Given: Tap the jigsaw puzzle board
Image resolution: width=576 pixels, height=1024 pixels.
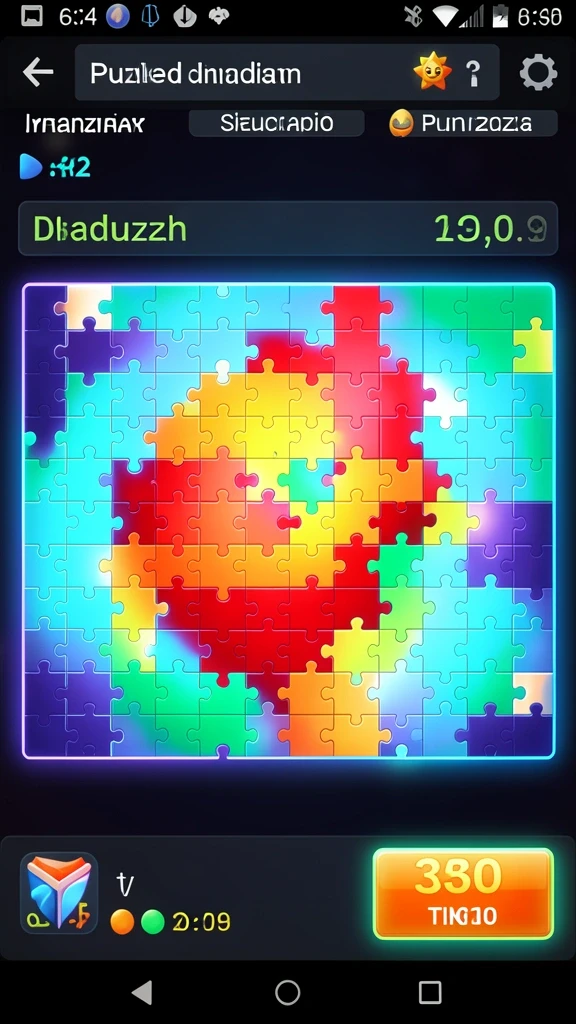Looking at the screenshot, I should [288, 520].
